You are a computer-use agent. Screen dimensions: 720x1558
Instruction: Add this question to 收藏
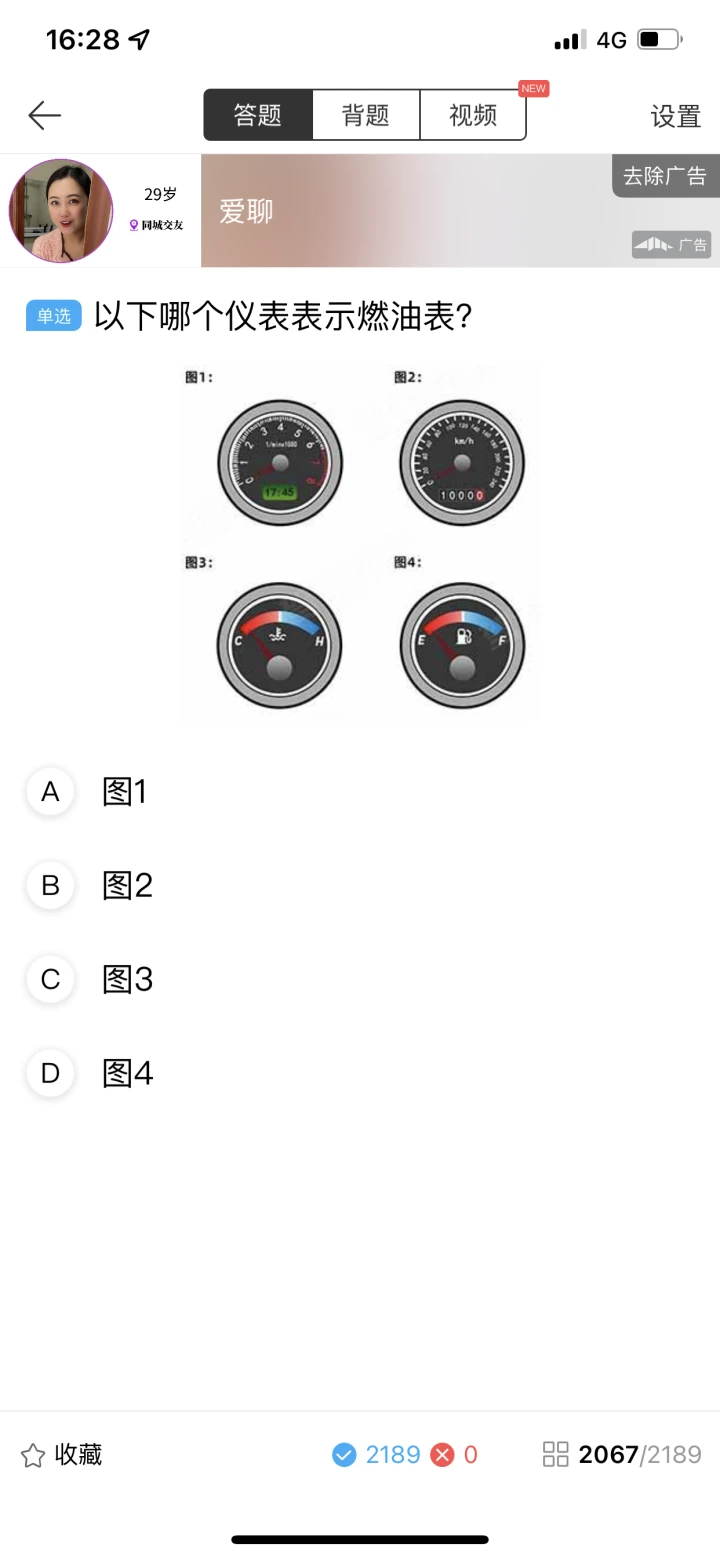(x=62, y=1455)
